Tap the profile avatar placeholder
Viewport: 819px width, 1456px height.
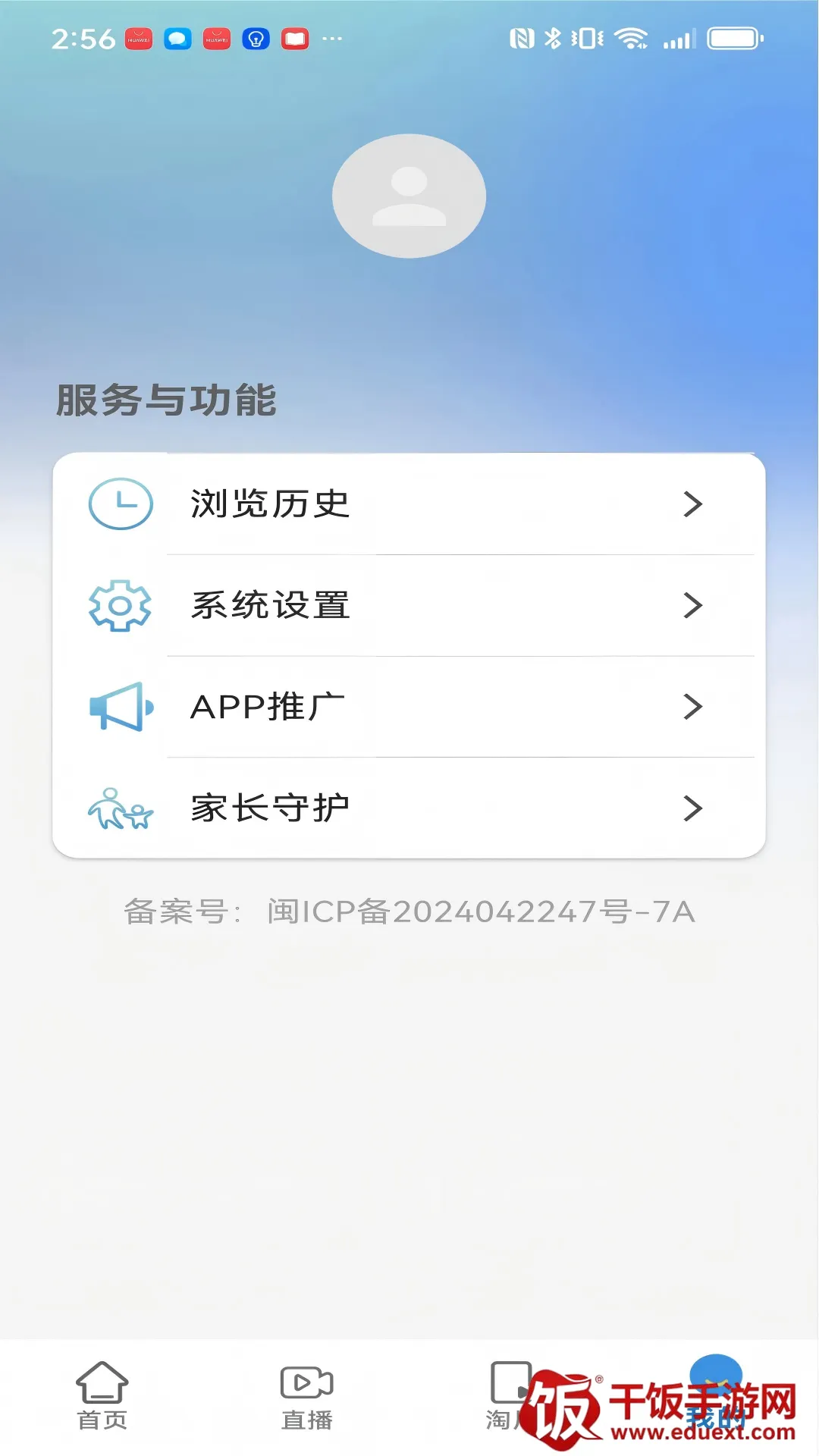click(409, 196)
